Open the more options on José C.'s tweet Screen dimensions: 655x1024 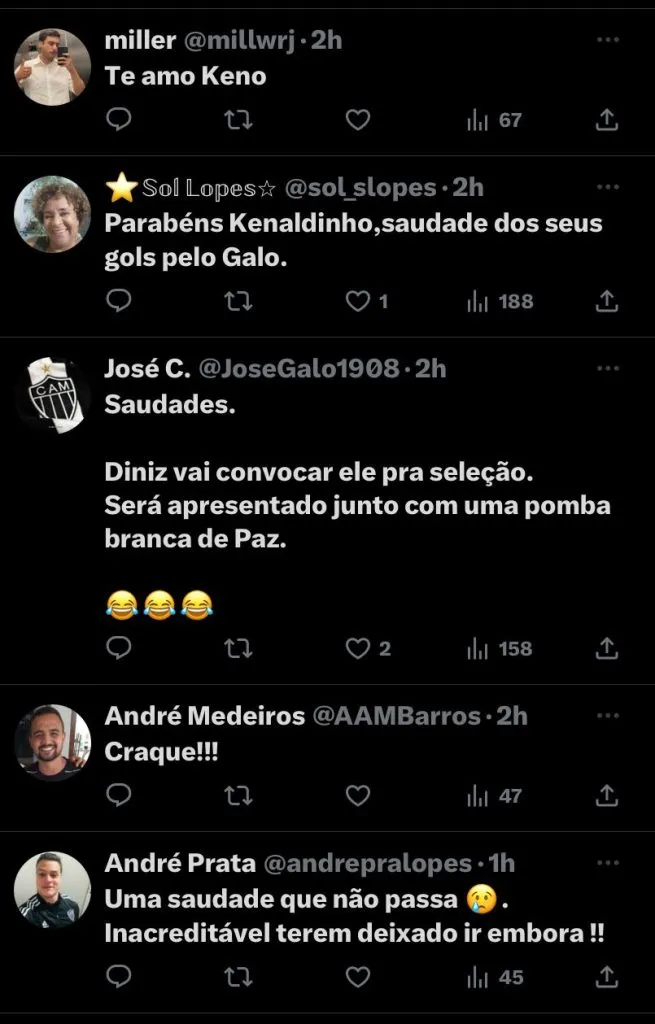coord(607,368)
